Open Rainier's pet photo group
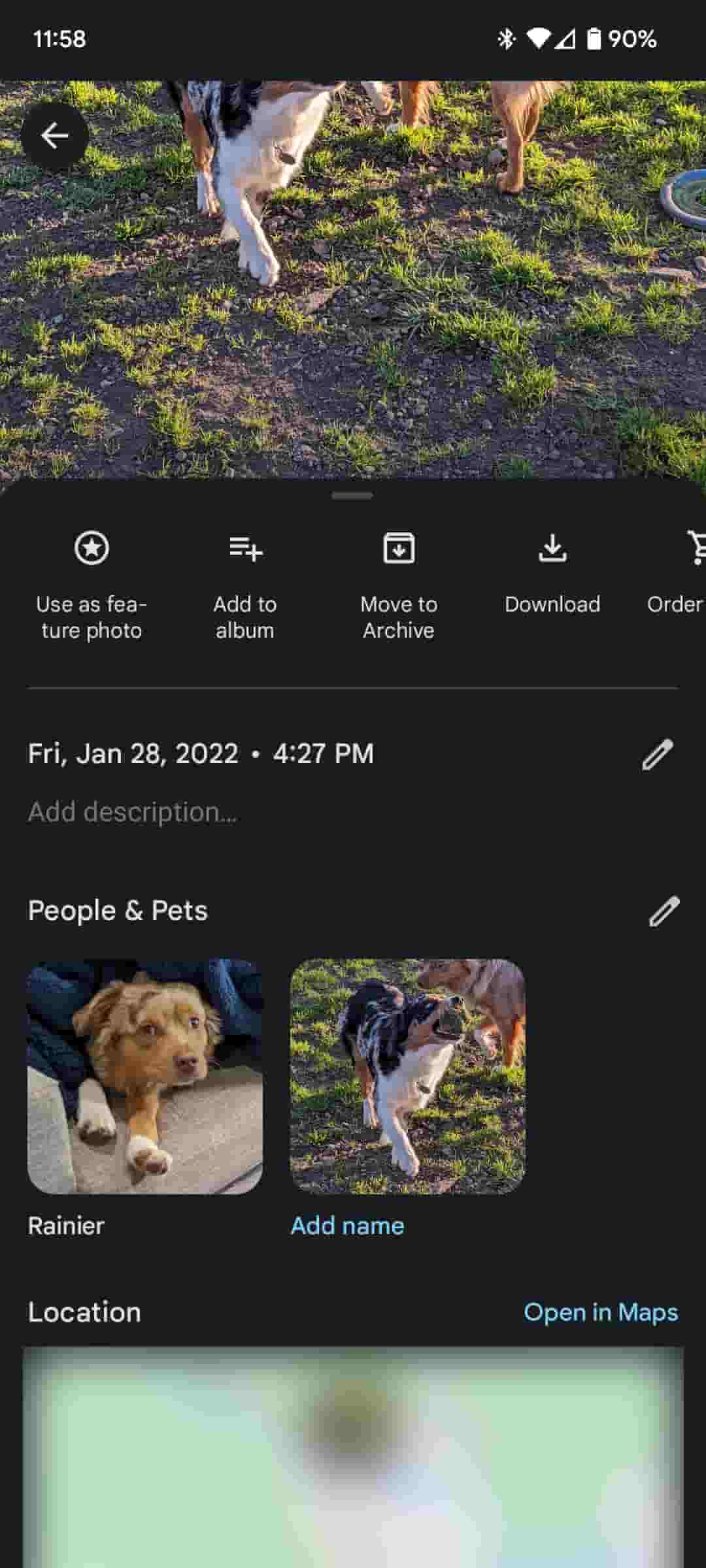The width and height of the screenshot is (706, 1568). click(x=145, y=1076)
